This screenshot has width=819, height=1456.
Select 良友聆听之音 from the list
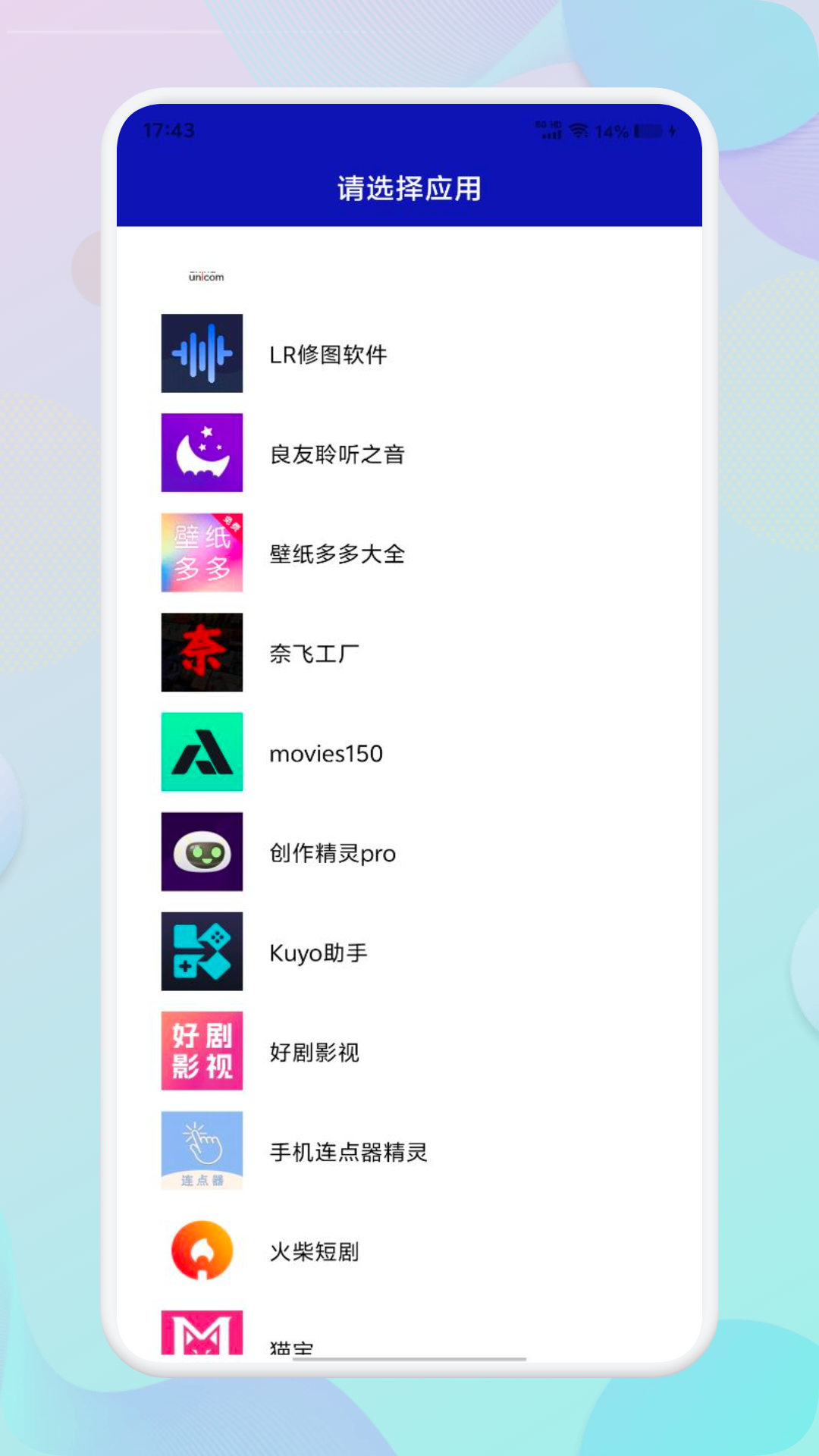coord(338,453)
